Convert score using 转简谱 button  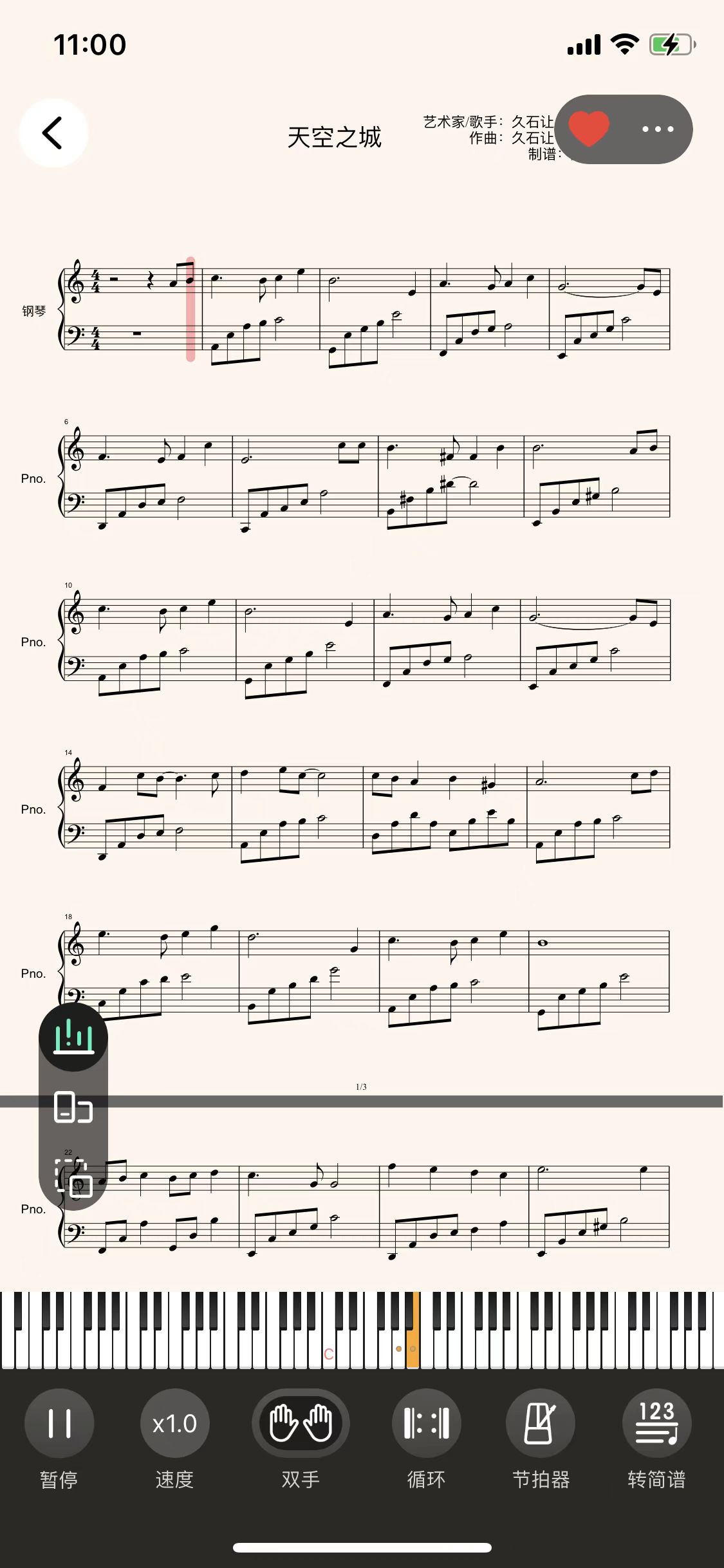[x=656, y=1424]
